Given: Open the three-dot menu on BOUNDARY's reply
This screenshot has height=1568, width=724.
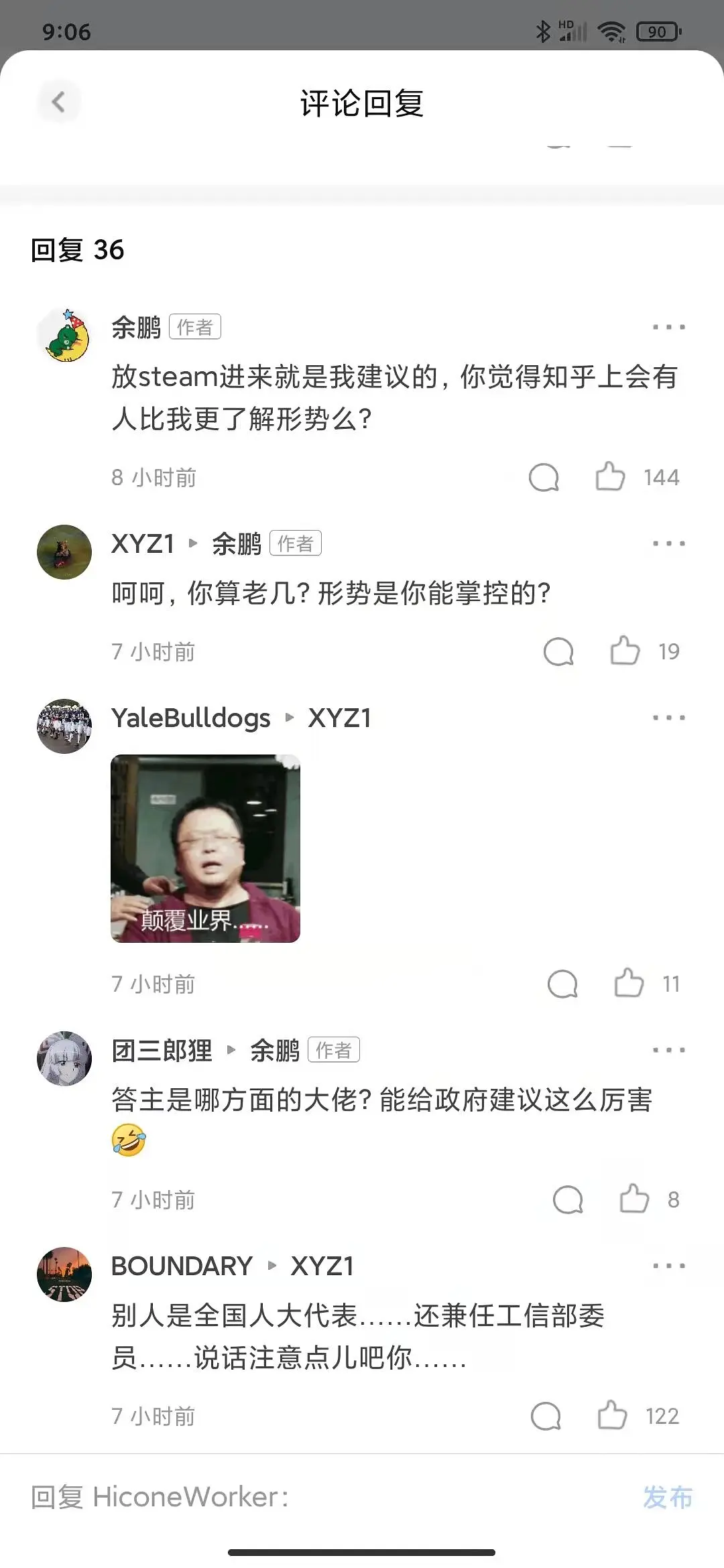Looking at the screenshot, I should point(668,1266).
